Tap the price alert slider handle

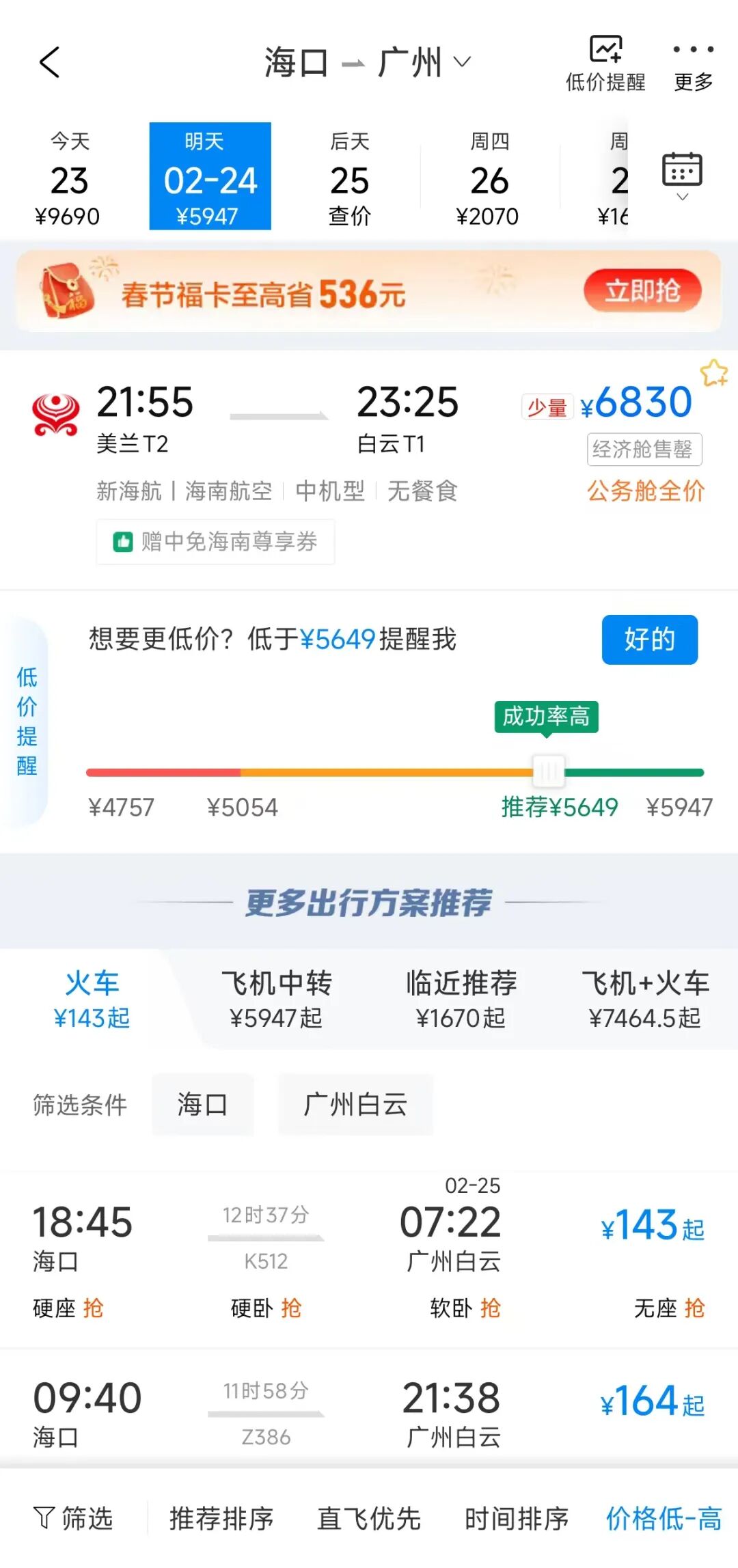tap(549, 772)
